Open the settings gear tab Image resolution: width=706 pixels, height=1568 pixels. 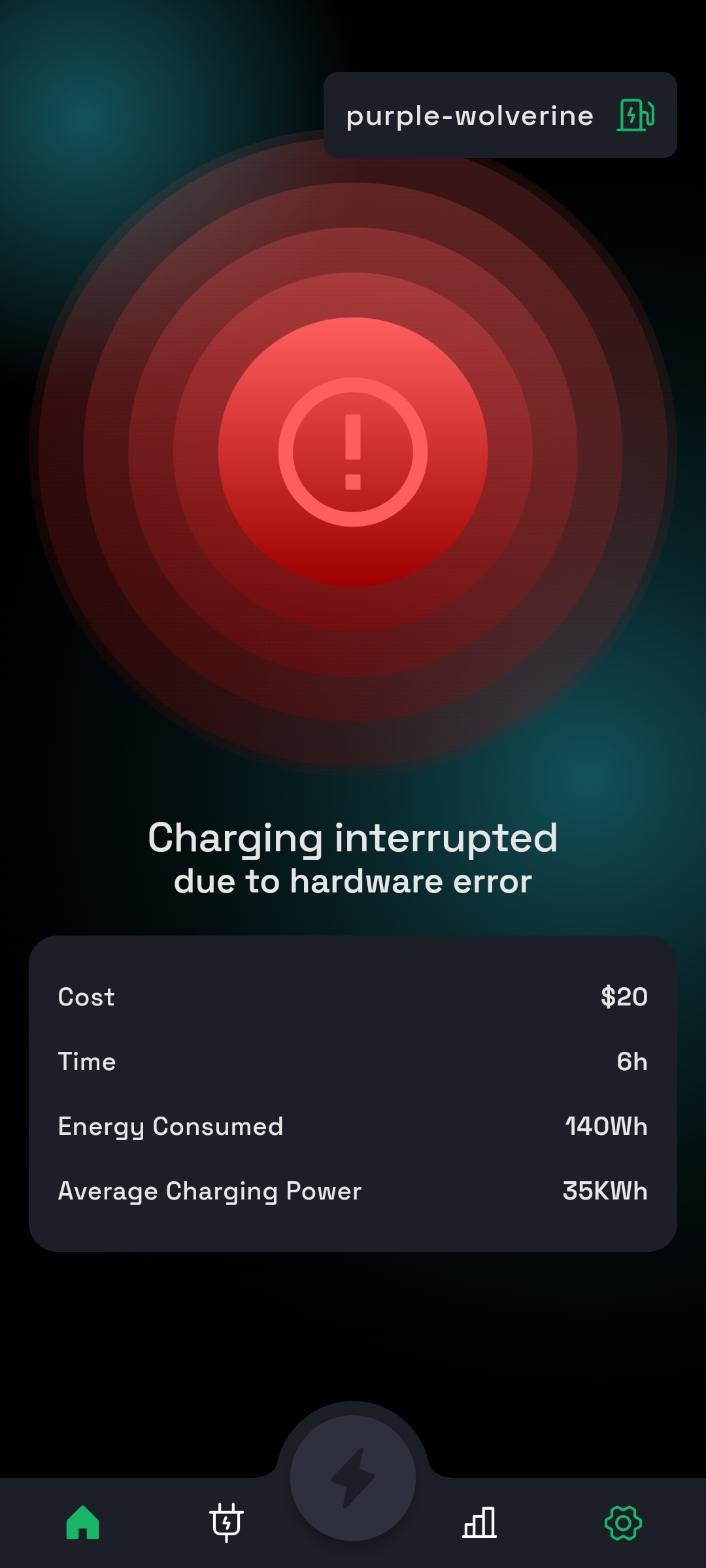pos(623,1523)
